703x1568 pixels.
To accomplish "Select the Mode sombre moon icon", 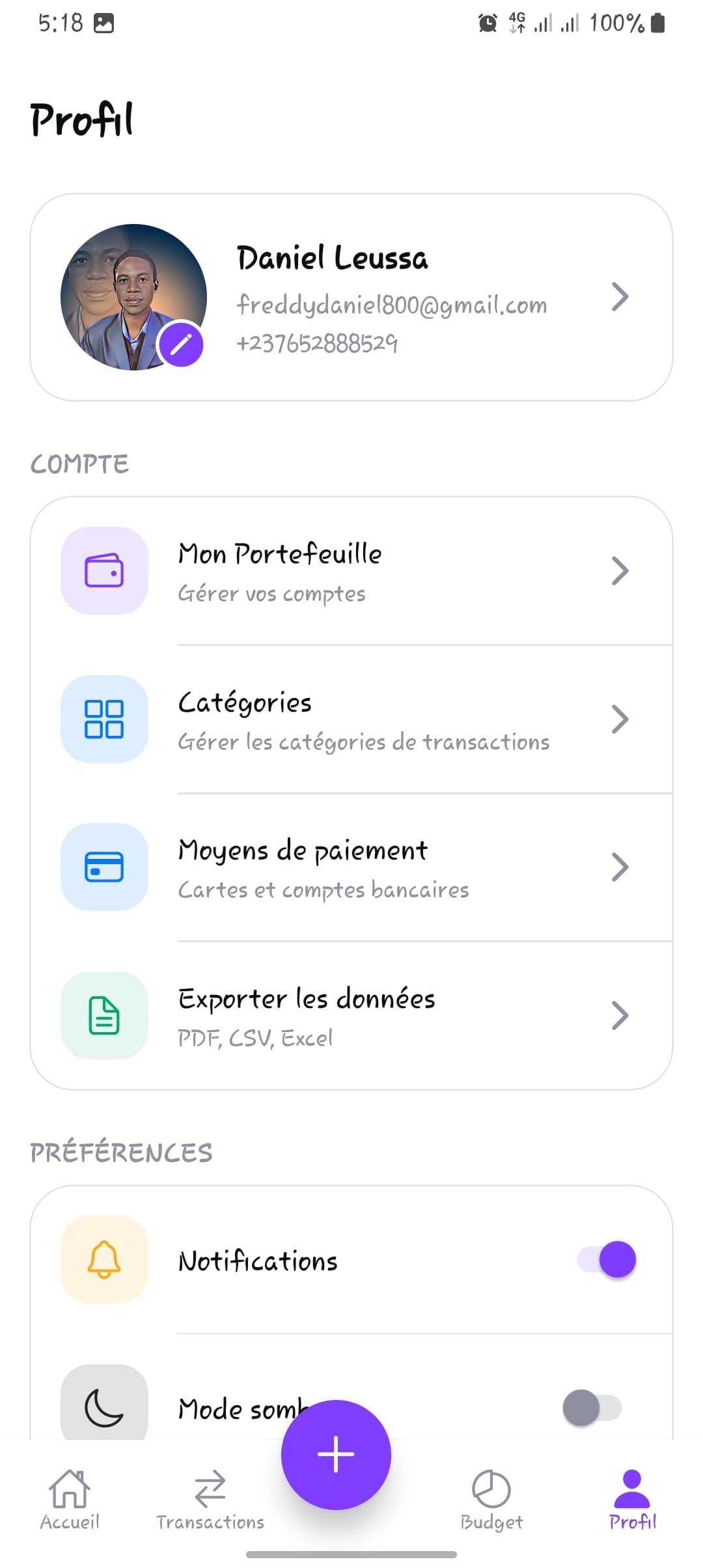I will click(x=103, y=1407).
